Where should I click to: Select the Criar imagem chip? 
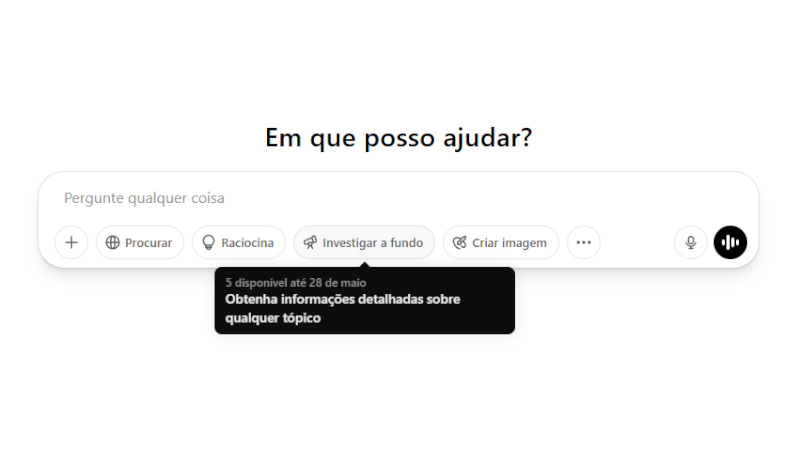(500, 242)
